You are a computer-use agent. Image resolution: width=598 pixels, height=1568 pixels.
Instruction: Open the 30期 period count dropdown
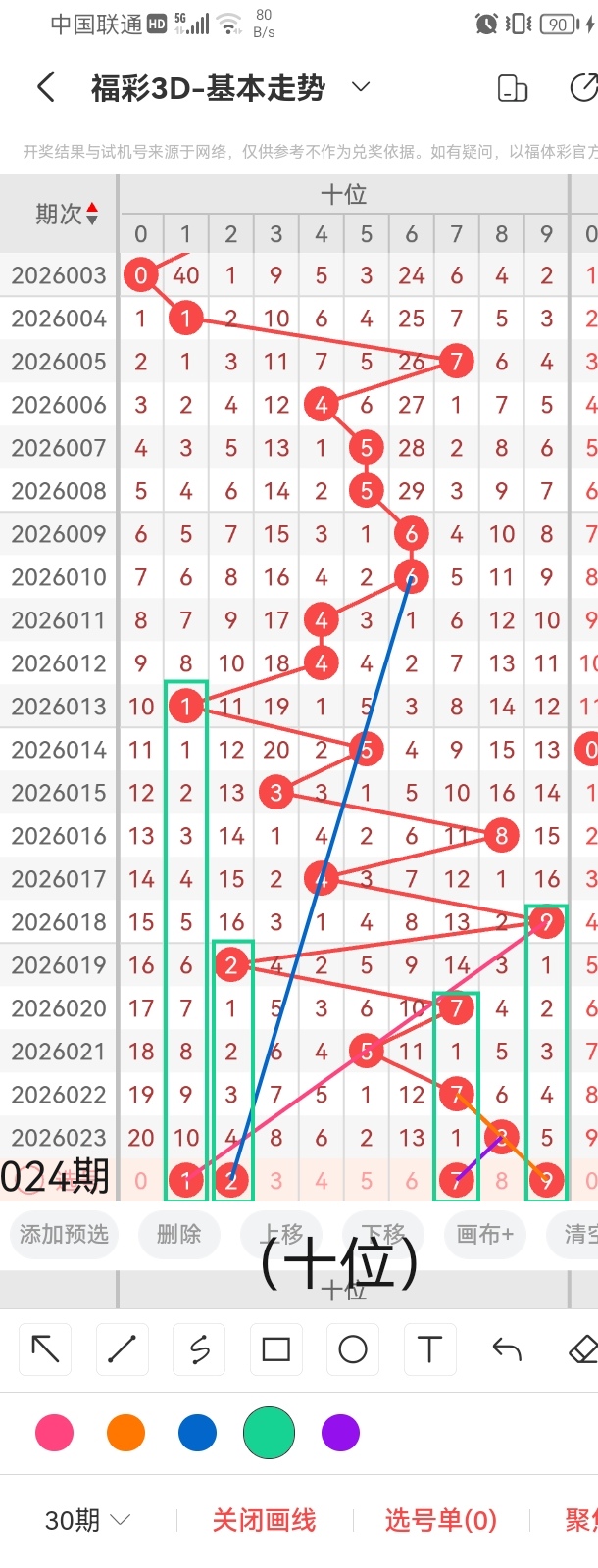coord(87,1520)
